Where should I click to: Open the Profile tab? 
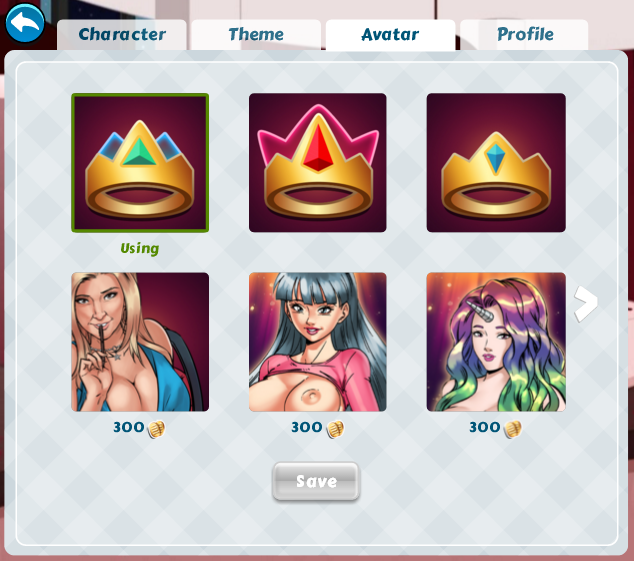pyautogui.click(x=525, y=35)
